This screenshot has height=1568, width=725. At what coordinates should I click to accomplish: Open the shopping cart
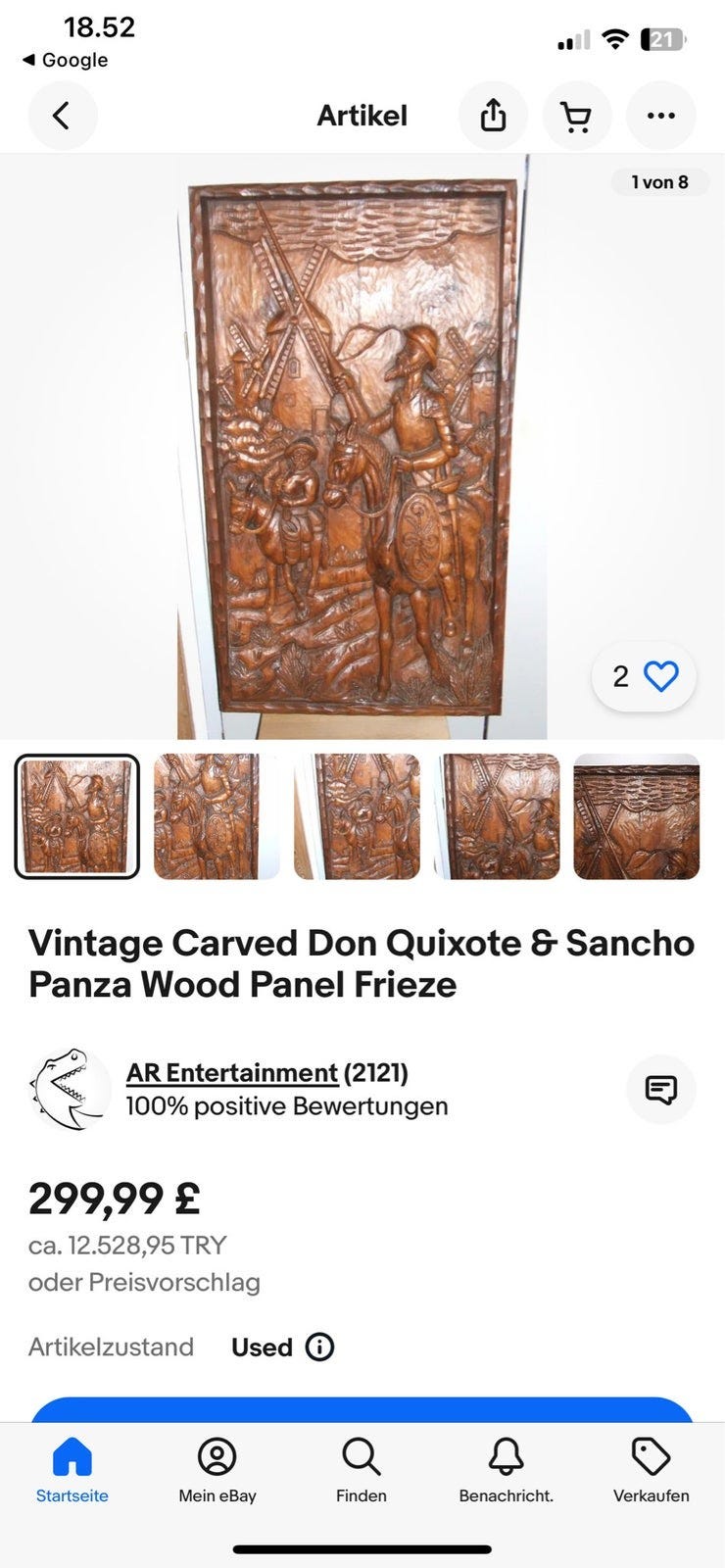point(576,116)
